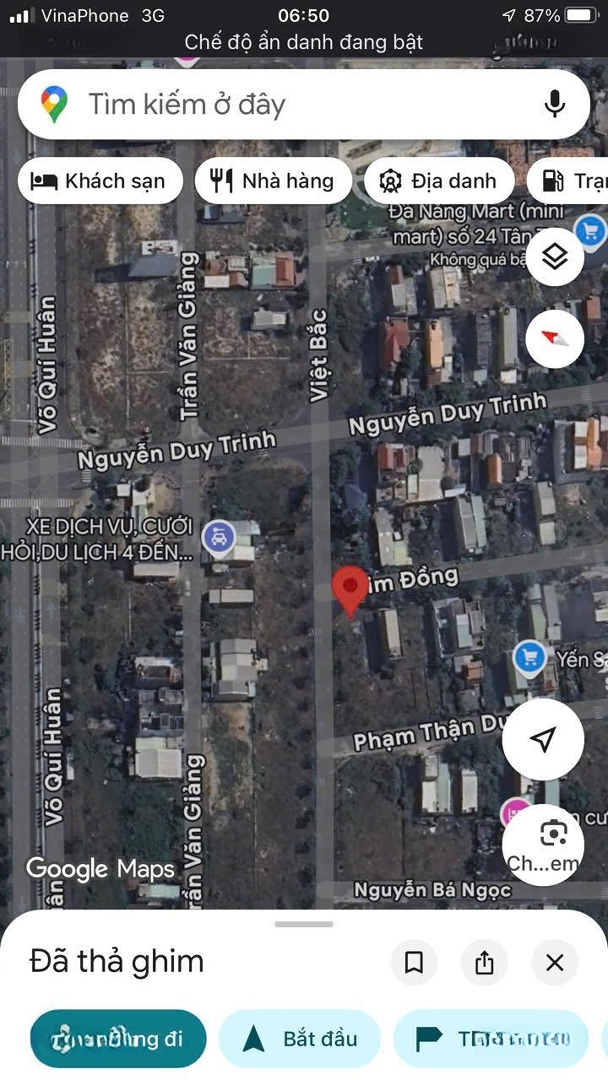Start voice search with the microphone
This screenshot has height=1080, width=608.
[555, 104]
